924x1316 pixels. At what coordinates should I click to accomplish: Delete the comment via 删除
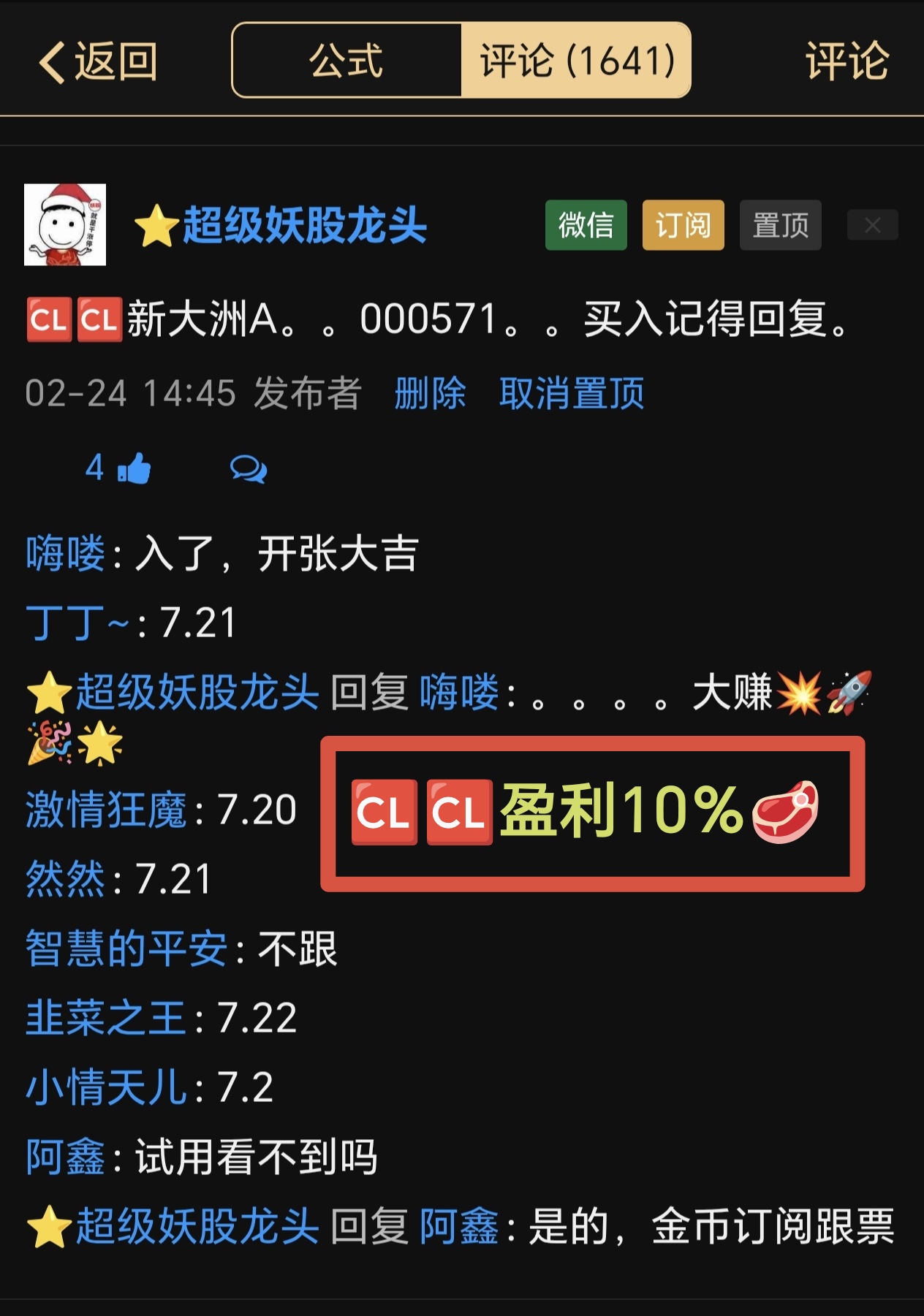coord(430,393)
